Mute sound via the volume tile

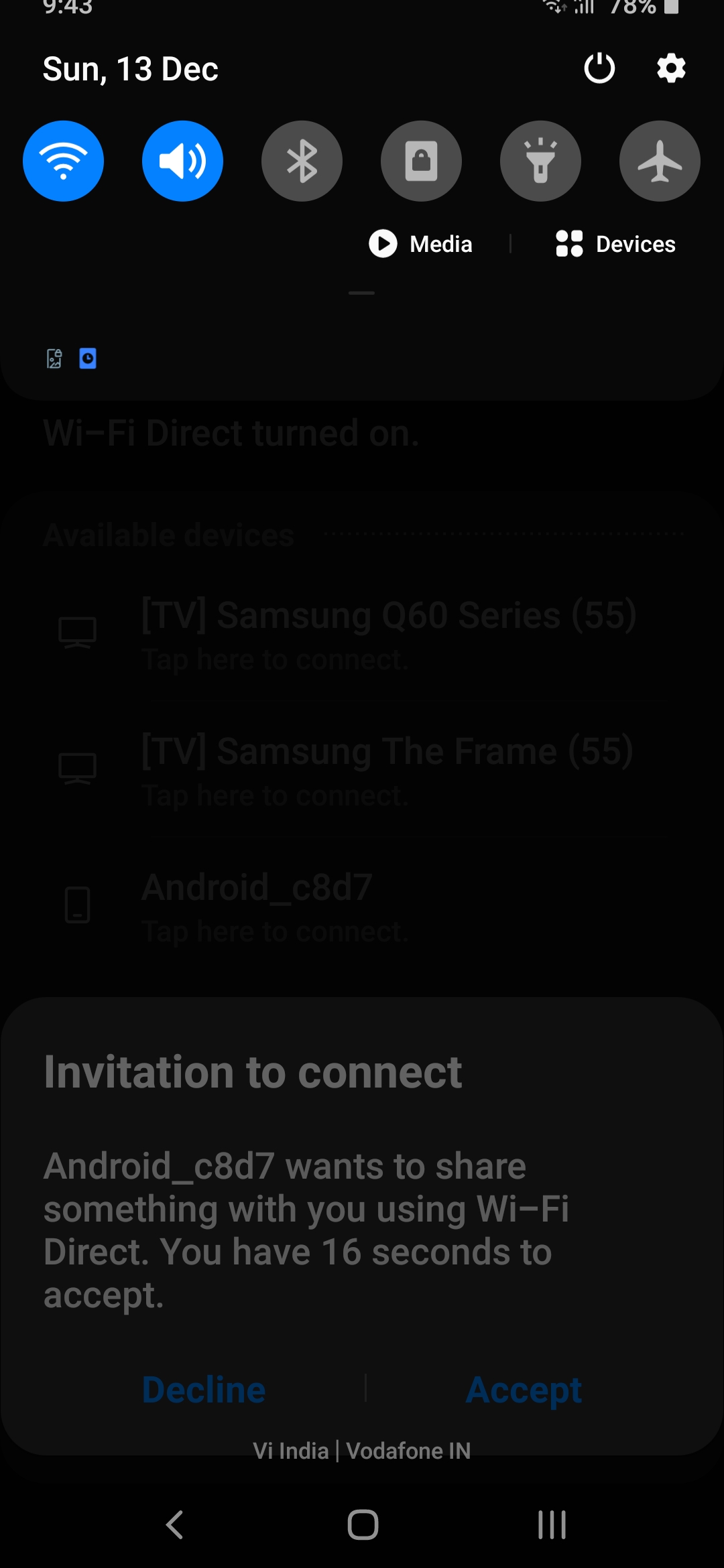click(182, 161)
